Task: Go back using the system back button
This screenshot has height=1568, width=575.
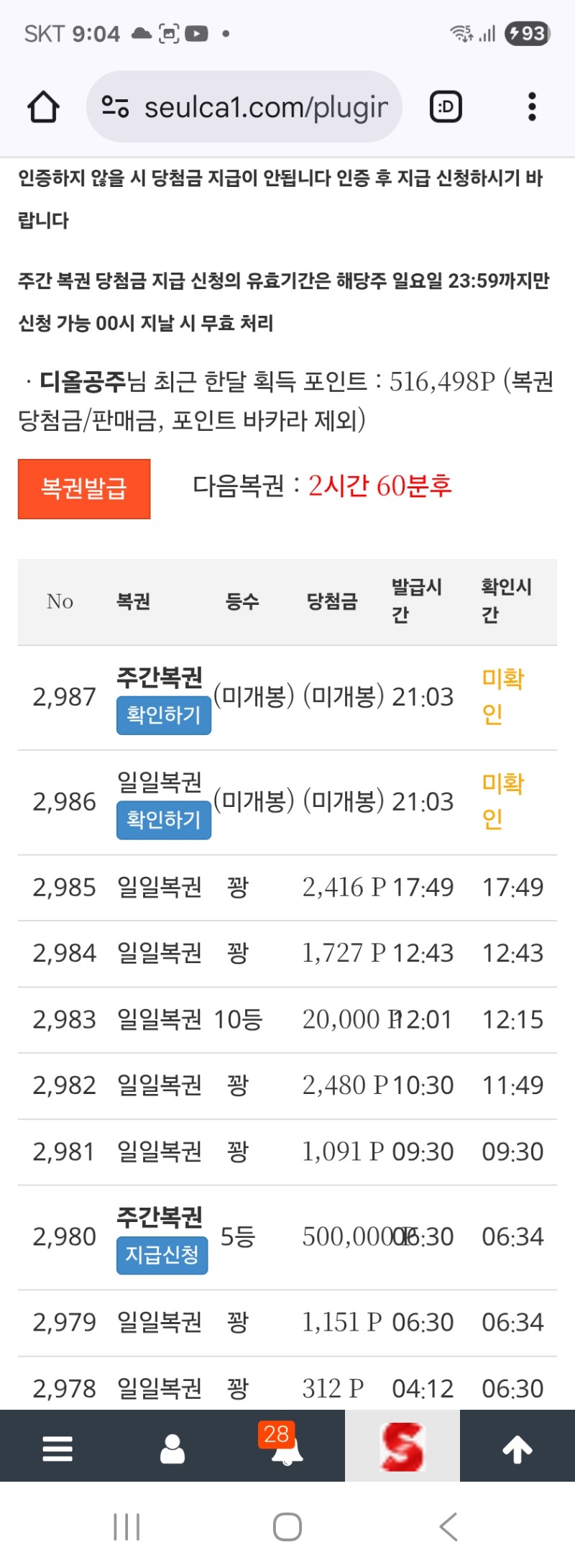Action: pos(448,1526)
